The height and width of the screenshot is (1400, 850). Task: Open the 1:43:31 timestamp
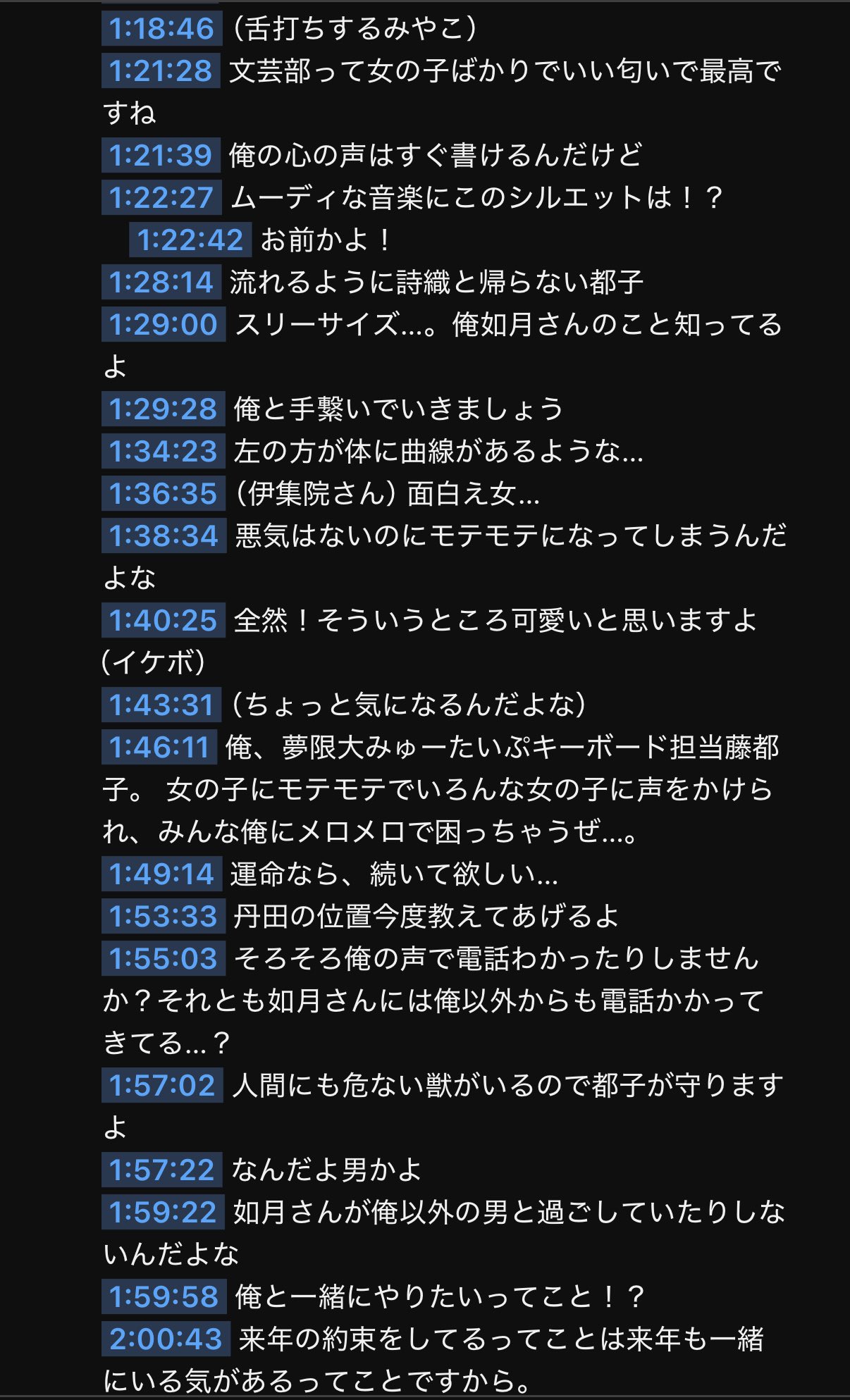(161, 705)
